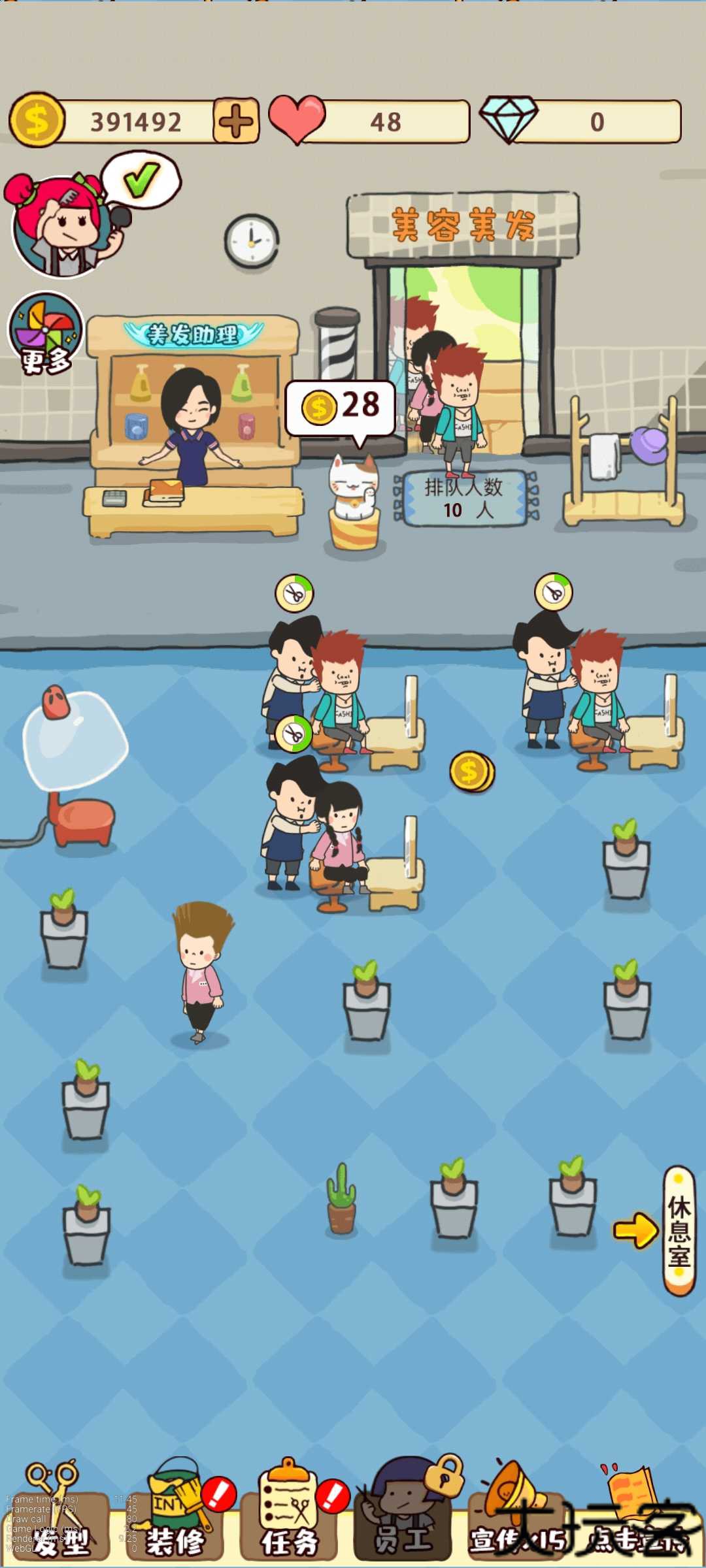Pick up the gold coin on the floor
706x1568 pixels.
[472, 772]
